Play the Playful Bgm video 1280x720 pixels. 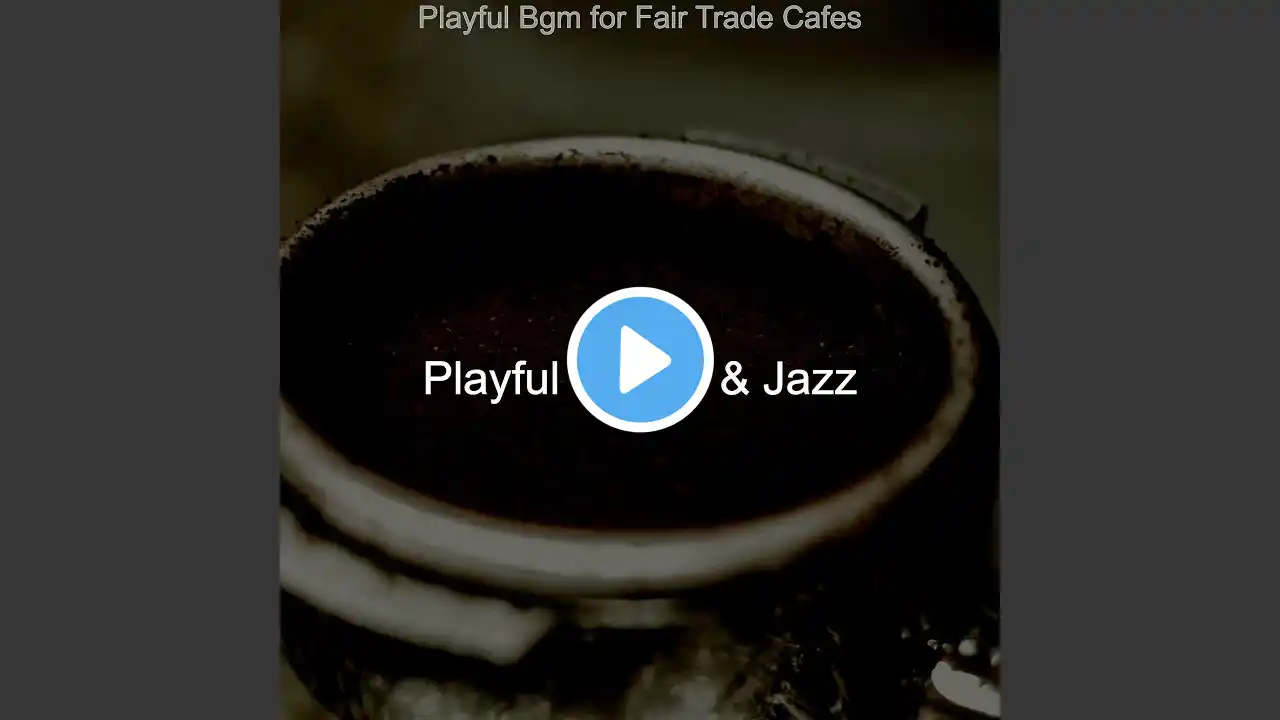coord(640,359)
